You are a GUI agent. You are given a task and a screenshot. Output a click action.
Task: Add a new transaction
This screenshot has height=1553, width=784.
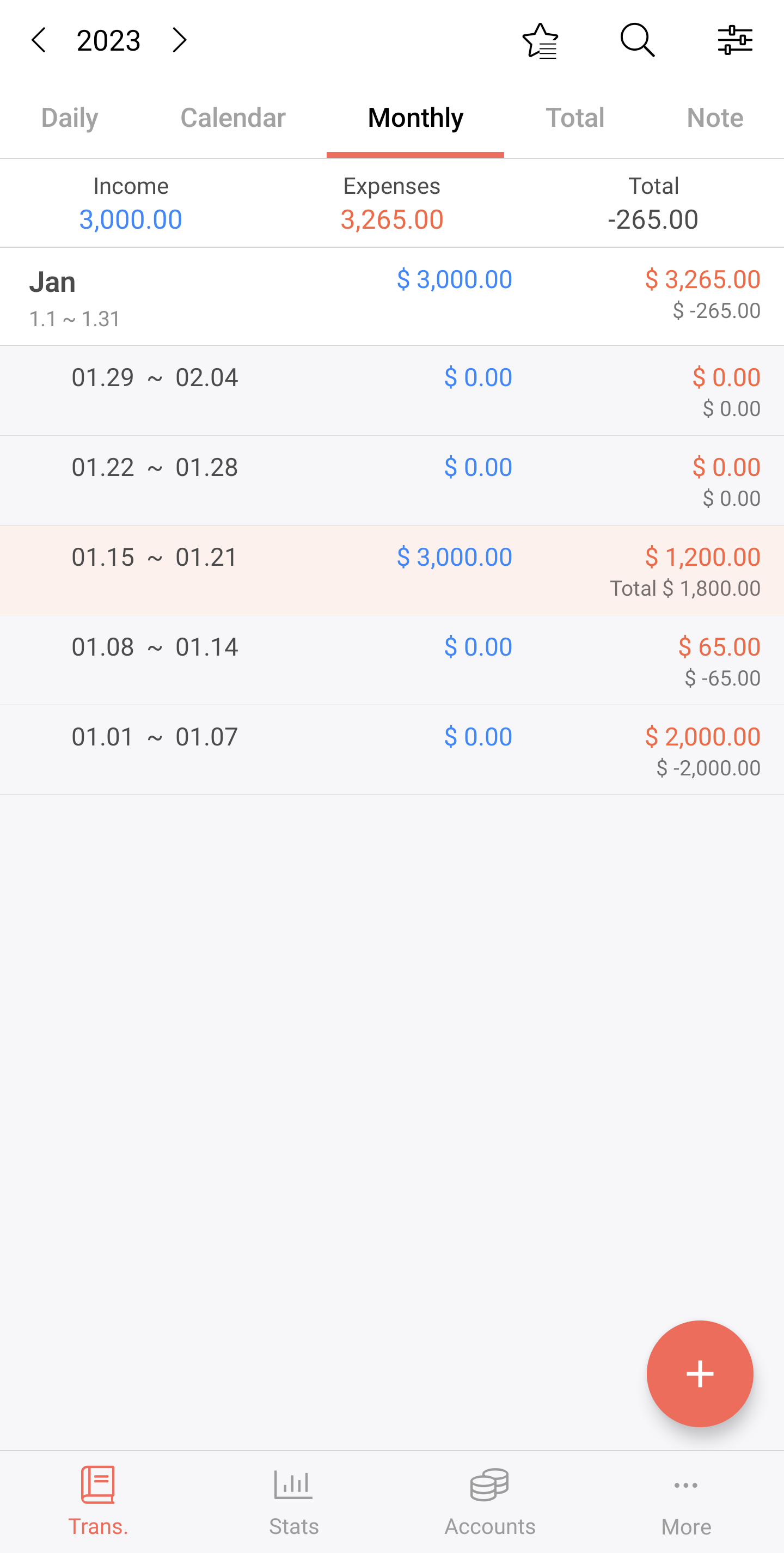click(700, 1373)
